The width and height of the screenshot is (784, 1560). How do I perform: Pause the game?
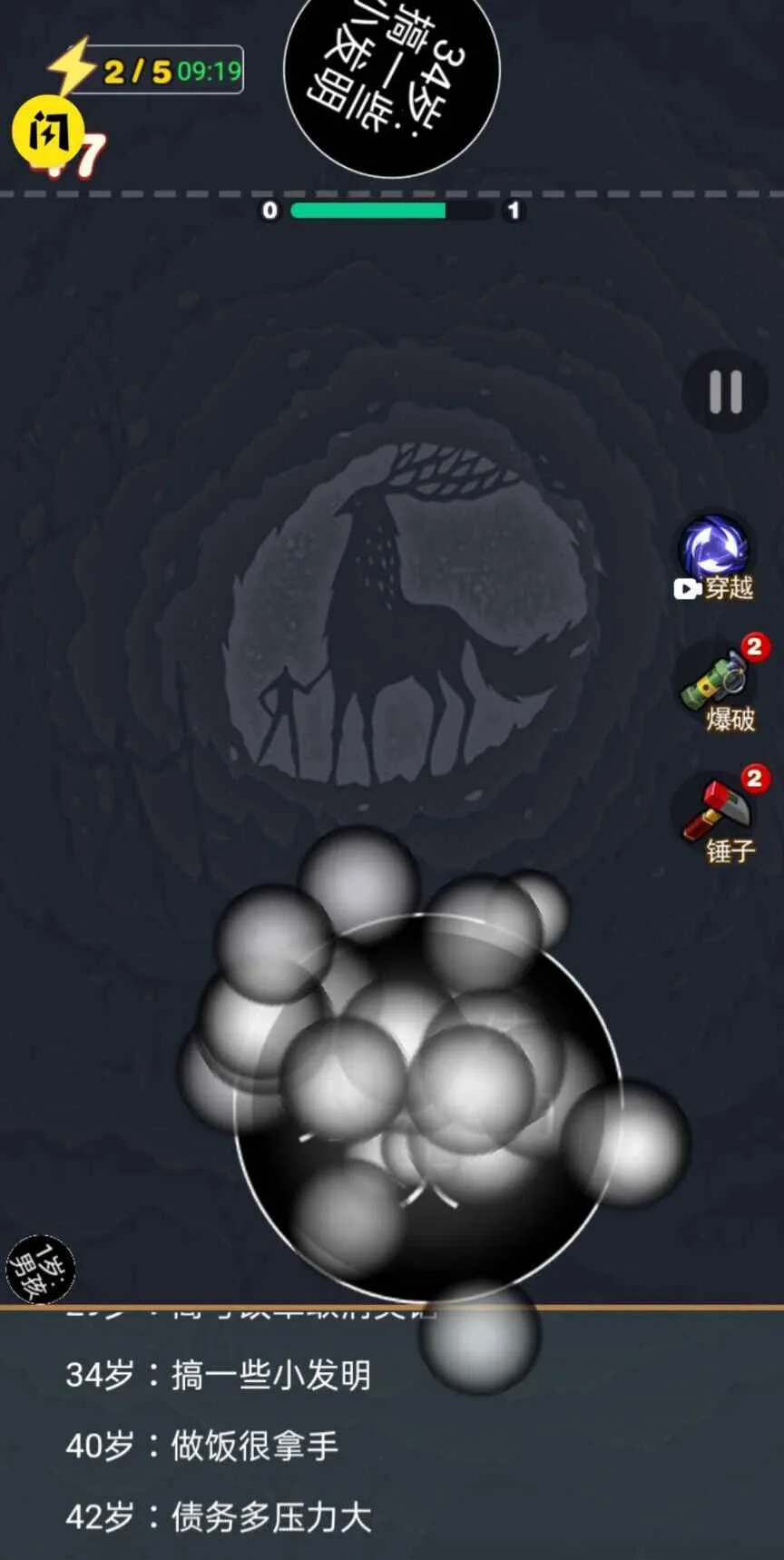click(725, 392)
